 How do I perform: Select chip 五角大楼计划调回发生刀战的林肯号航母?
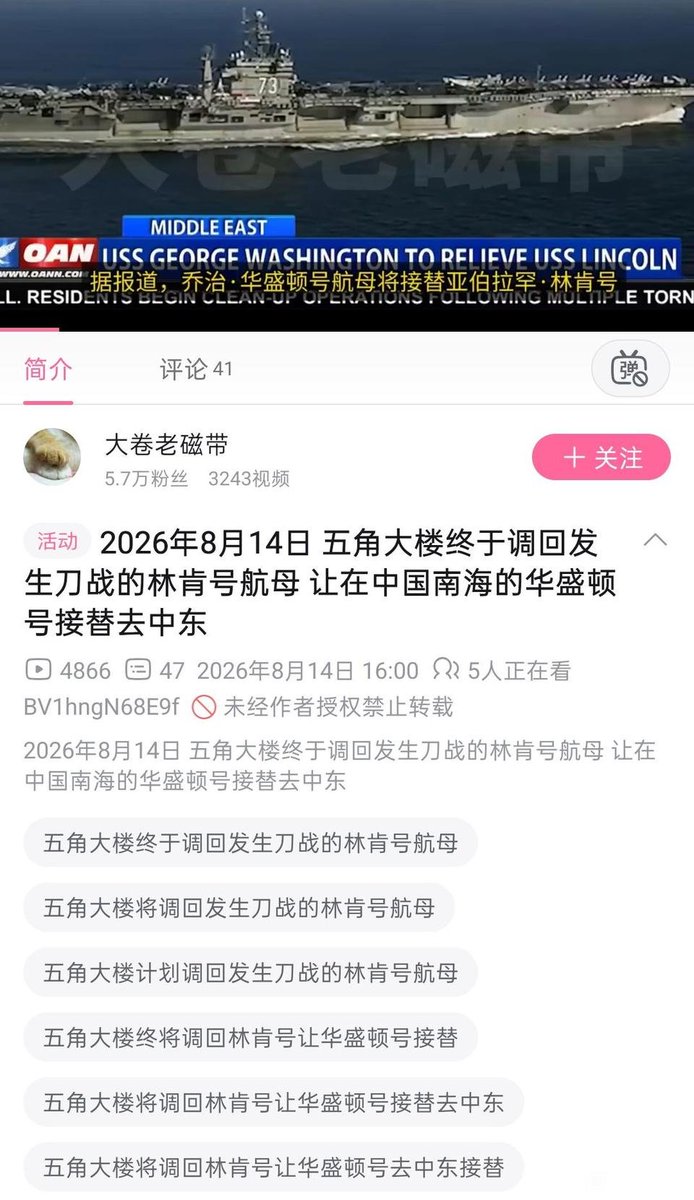[x=250, y=972]
